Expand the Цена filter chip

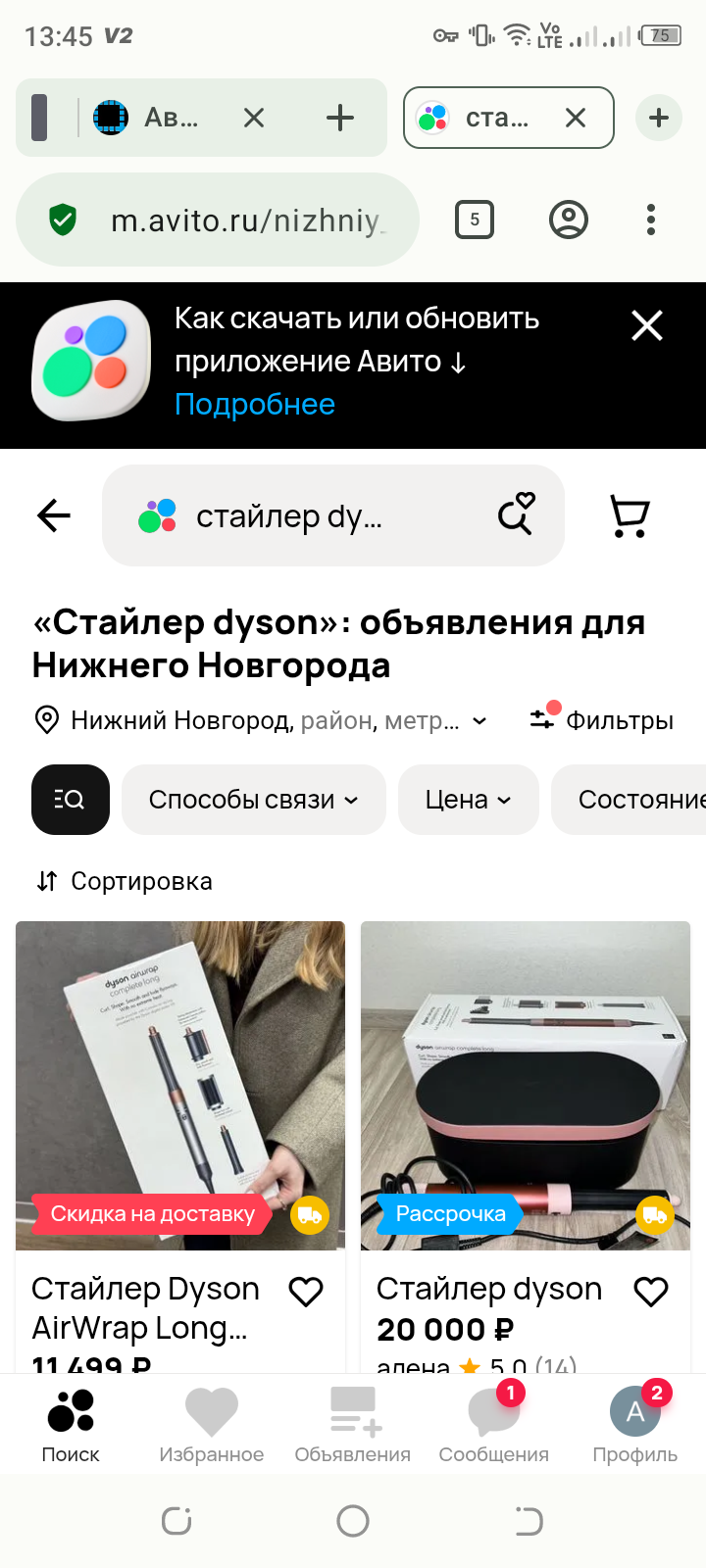[x=468, y=800]
